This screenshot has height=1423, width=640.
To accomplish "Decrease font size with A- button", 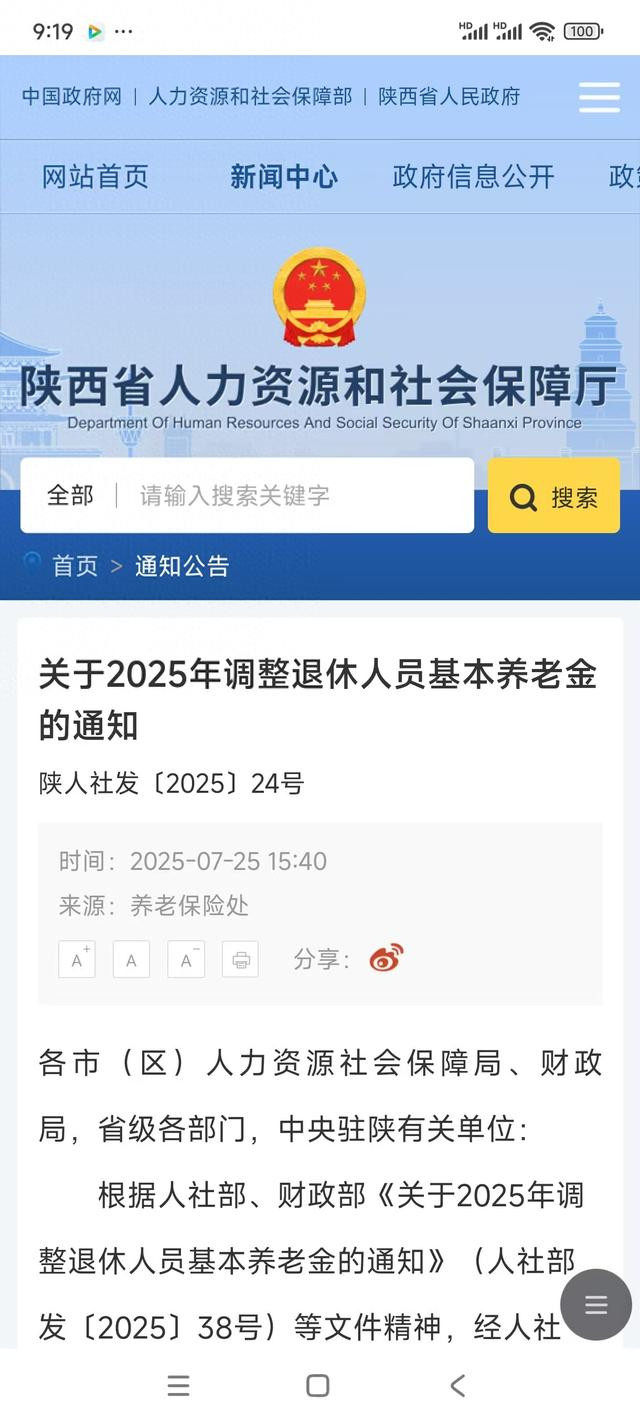I will [186, 959].
